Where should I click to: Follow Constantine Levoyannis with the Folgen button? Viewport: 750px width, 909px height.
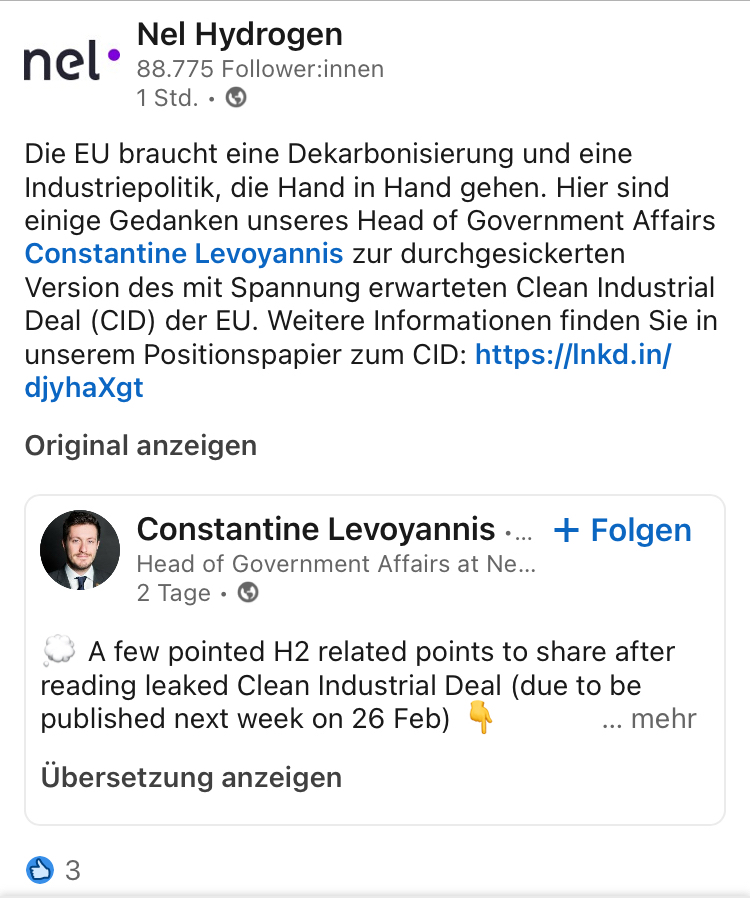pyautogui.click(x=622, y=530)
